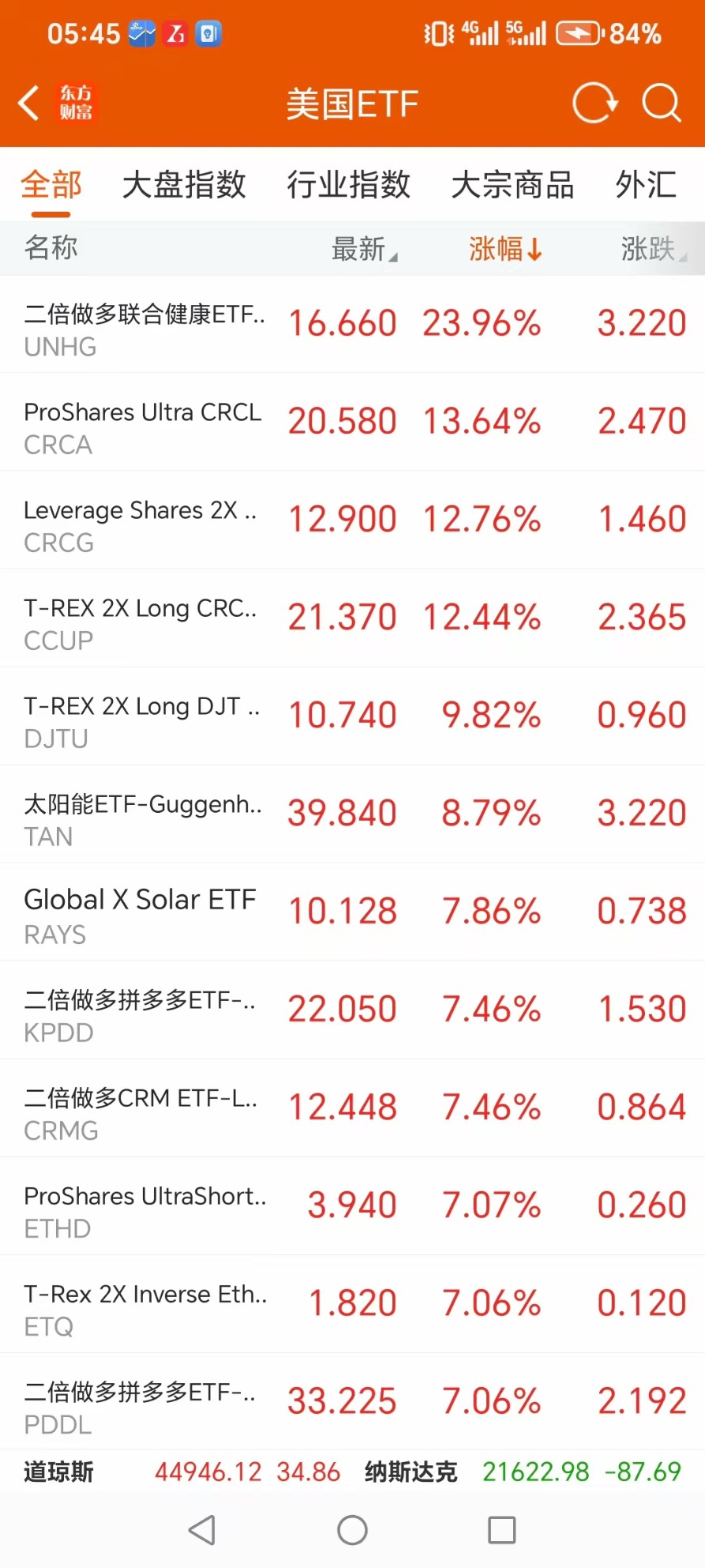Toggle 涨幅 sort order
Image resolution: width=705 pixels, height=1568 pixels.
[x=505, y=249]
